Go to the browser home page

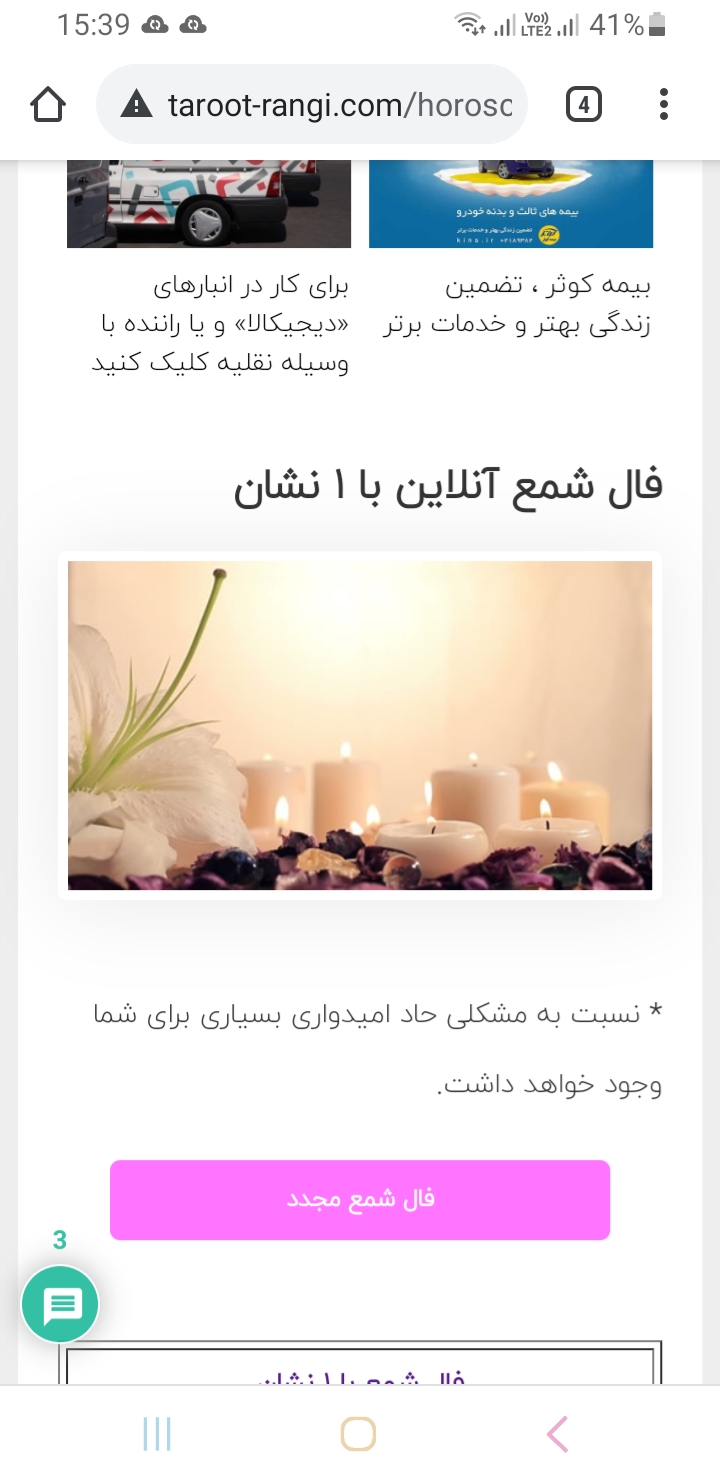pos(49,104)
